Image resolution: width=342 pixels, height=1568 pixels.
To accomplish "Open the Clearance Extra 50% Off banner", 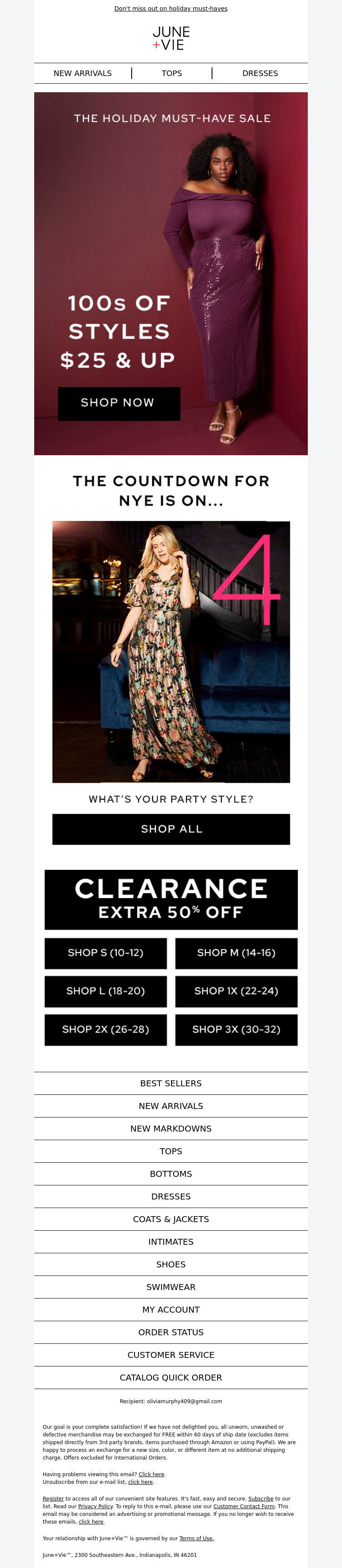I will (171, 899).
